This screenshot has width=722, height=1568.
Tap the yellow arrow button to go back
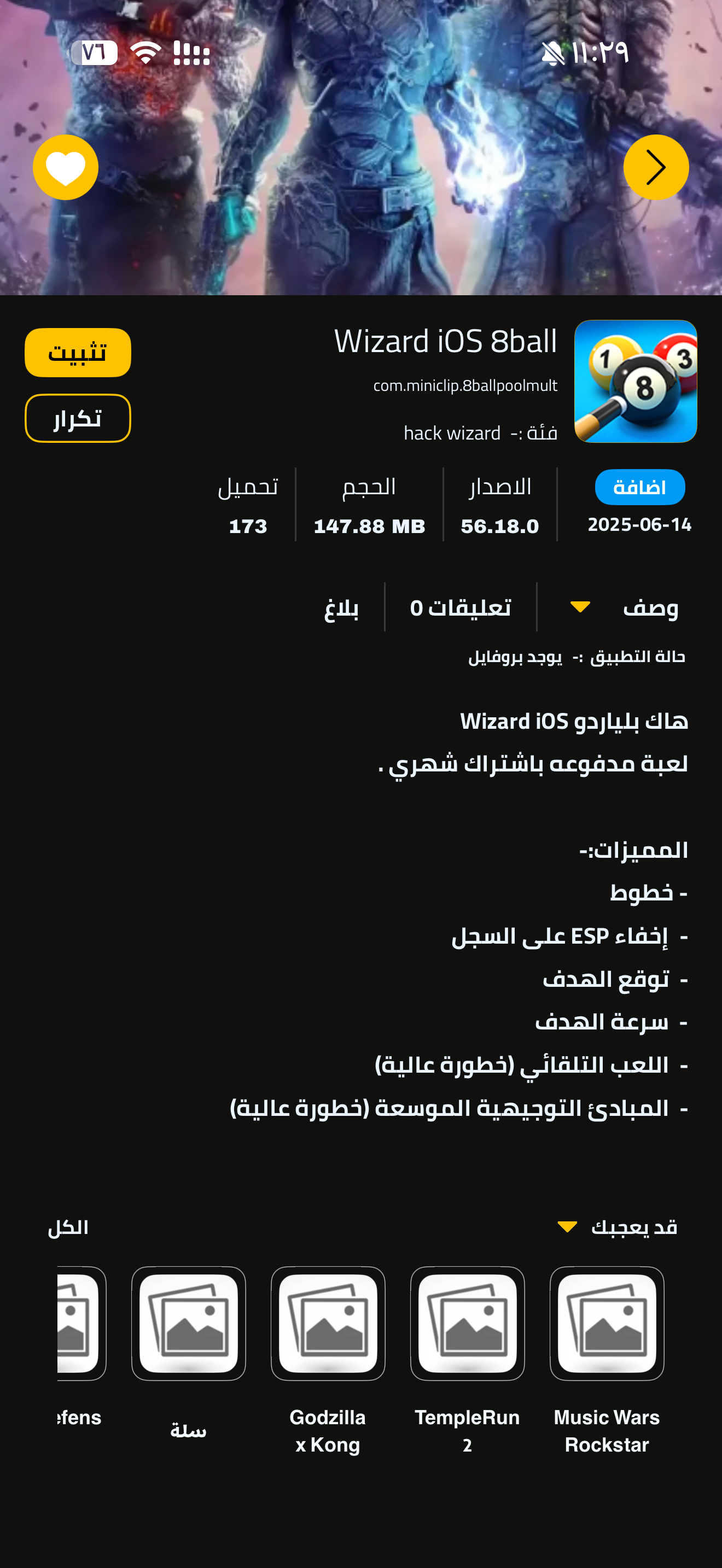click(656, 167)
